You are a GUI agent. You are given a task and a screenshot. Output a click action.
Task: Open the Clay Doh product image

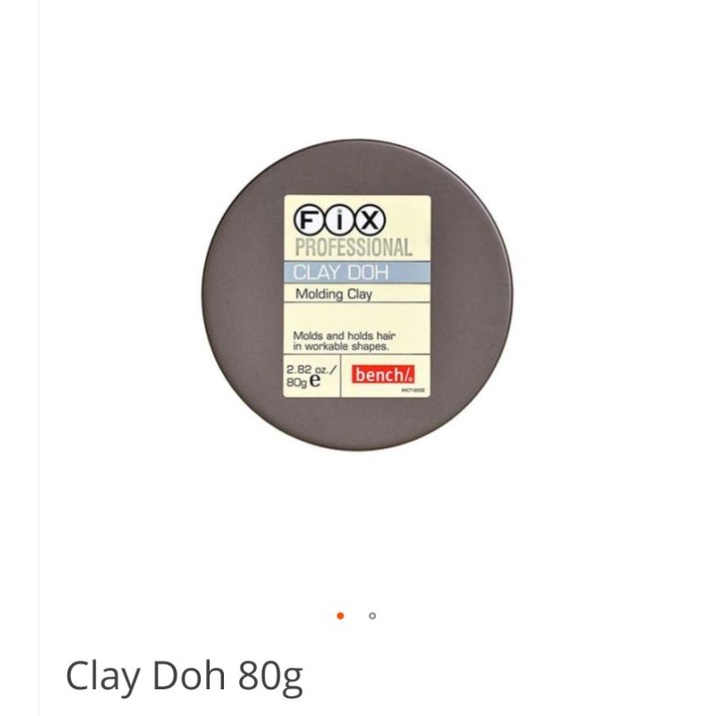357,294
